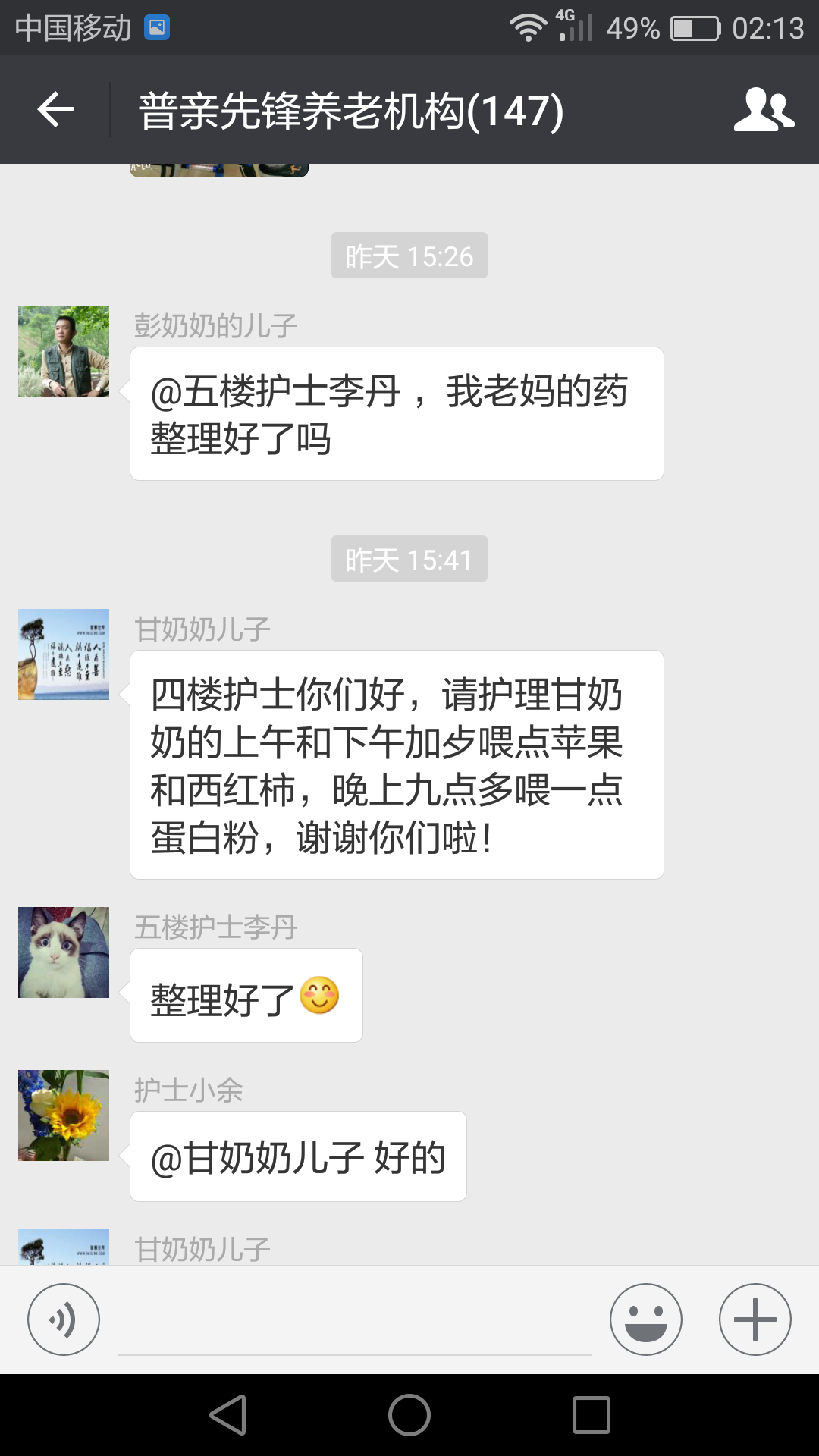Open the plus attachments menu
Screen dimensions: 819x1456
755,1319
